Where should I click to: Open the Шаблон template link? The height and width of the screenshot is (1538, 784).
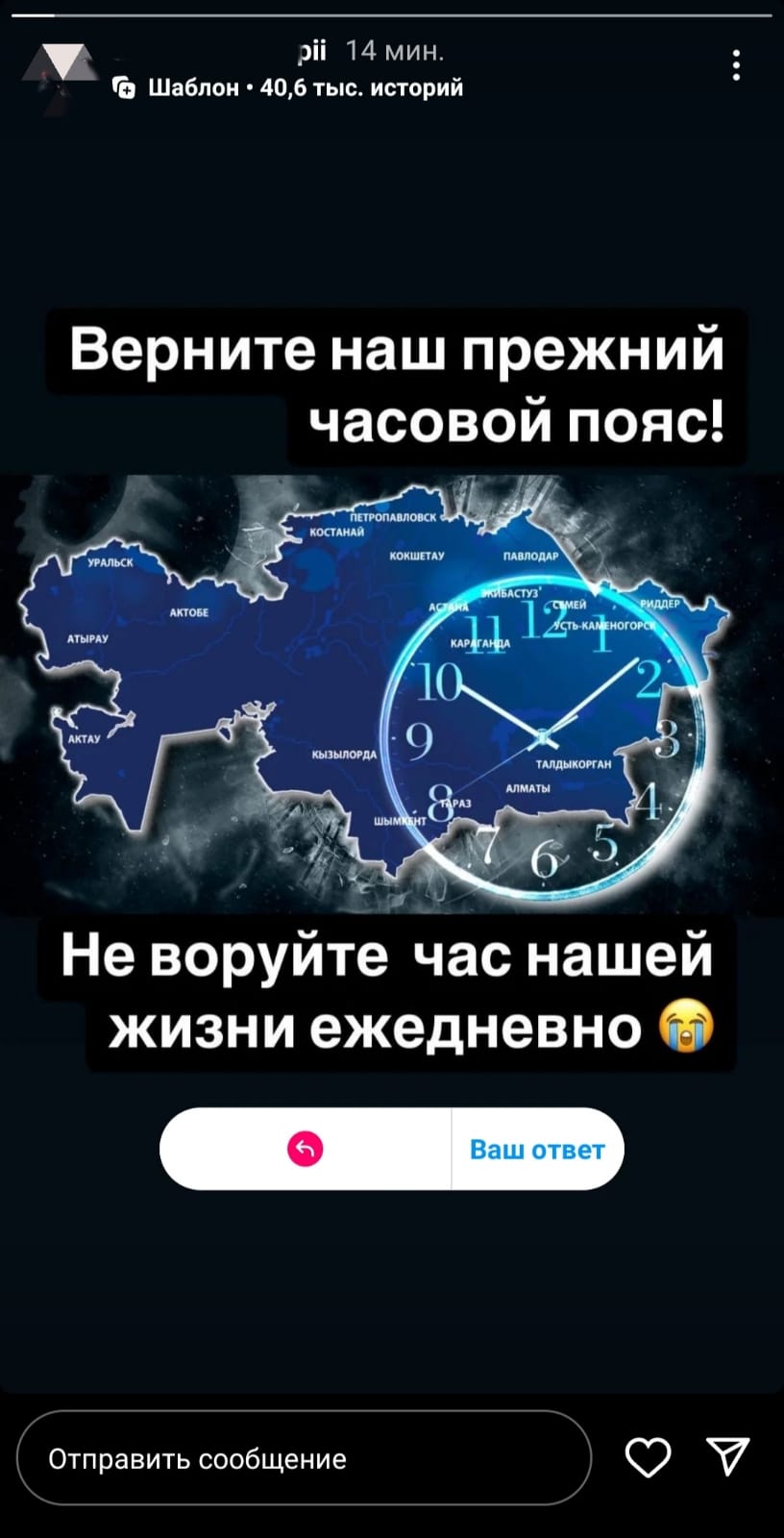point(288,88)
